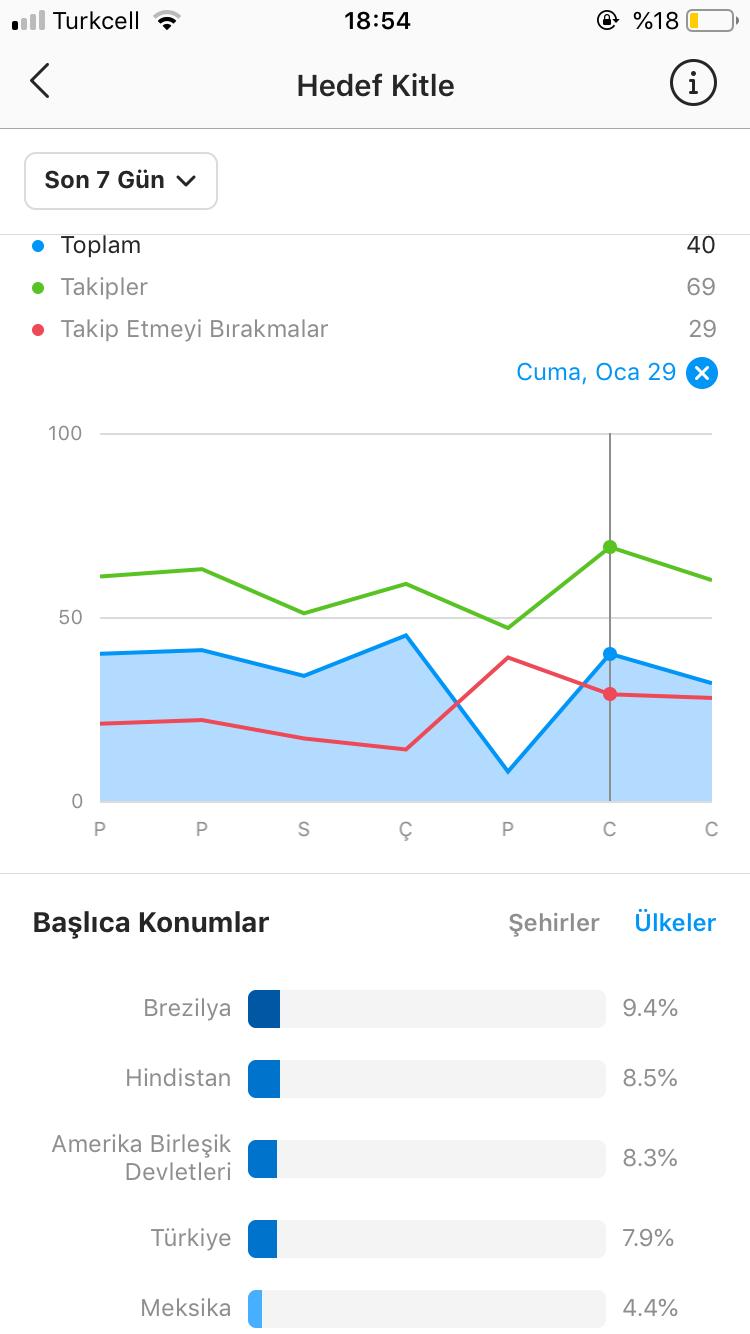Open the info icon

pos(693,83)
